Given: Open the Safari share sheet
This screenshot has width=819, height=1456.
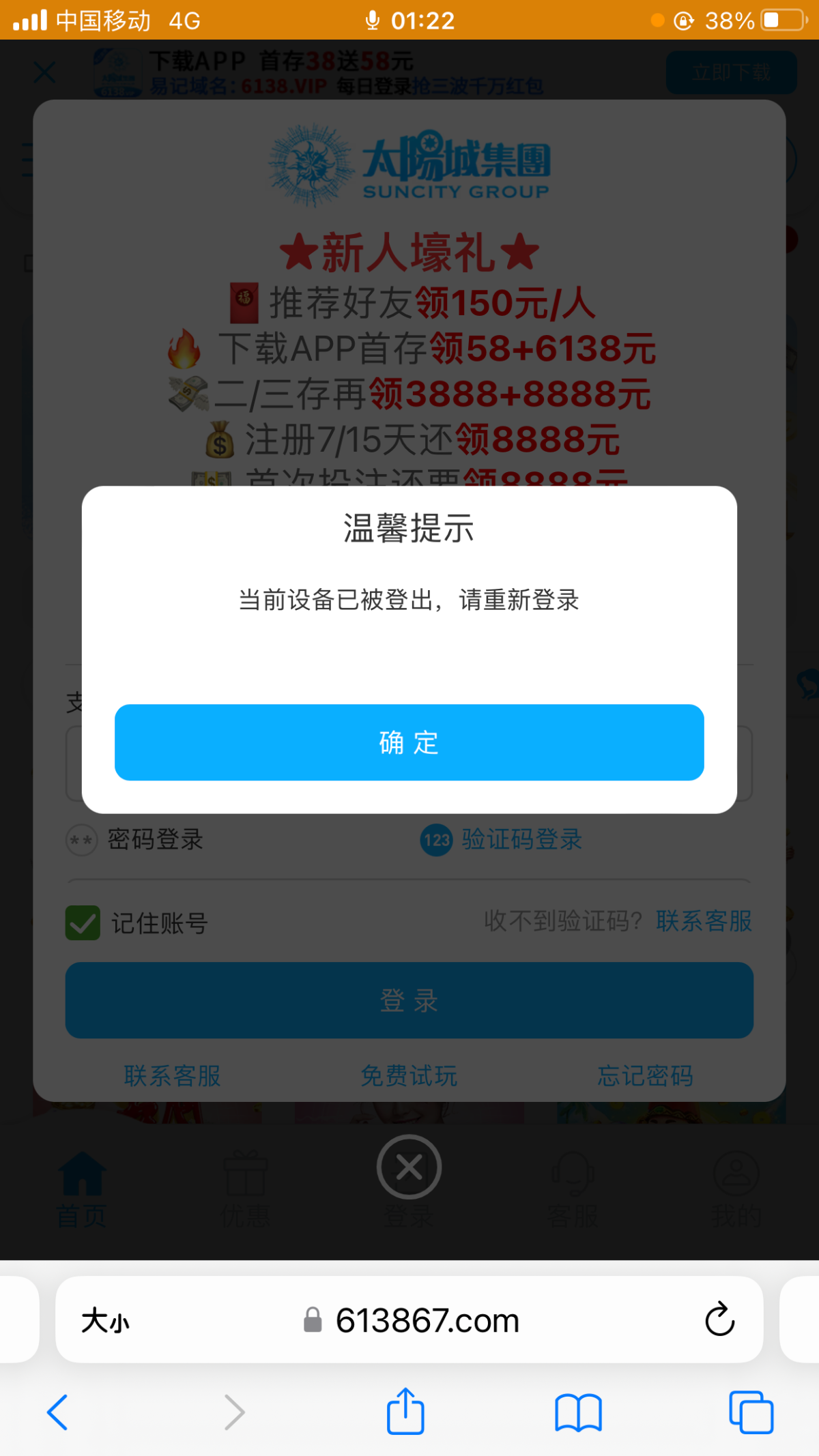Looking at the screenshot, I should pyautogui.click(x=405, y=1411).
